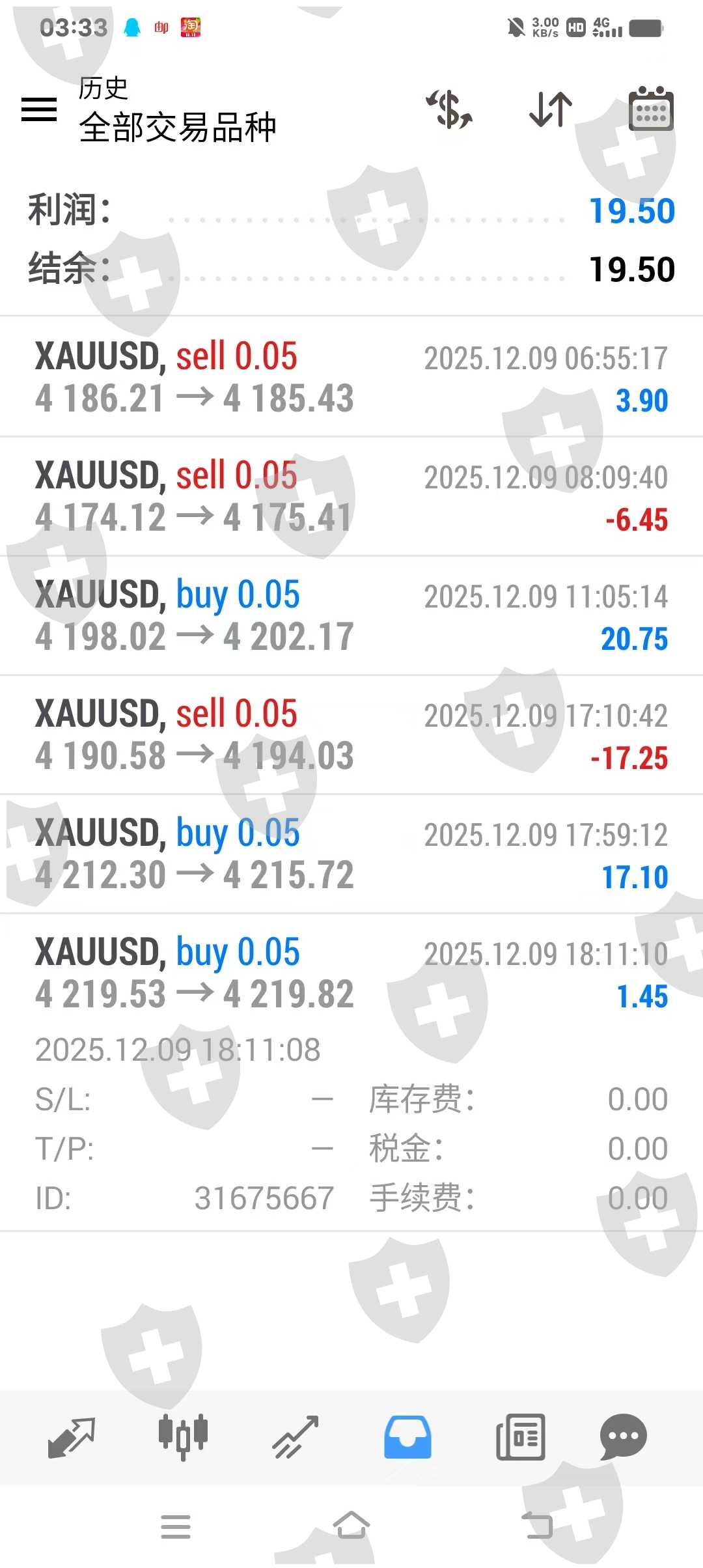The image size is (703, 1568).
Task: Select the history inbox tab
Action: point(407,1436)
